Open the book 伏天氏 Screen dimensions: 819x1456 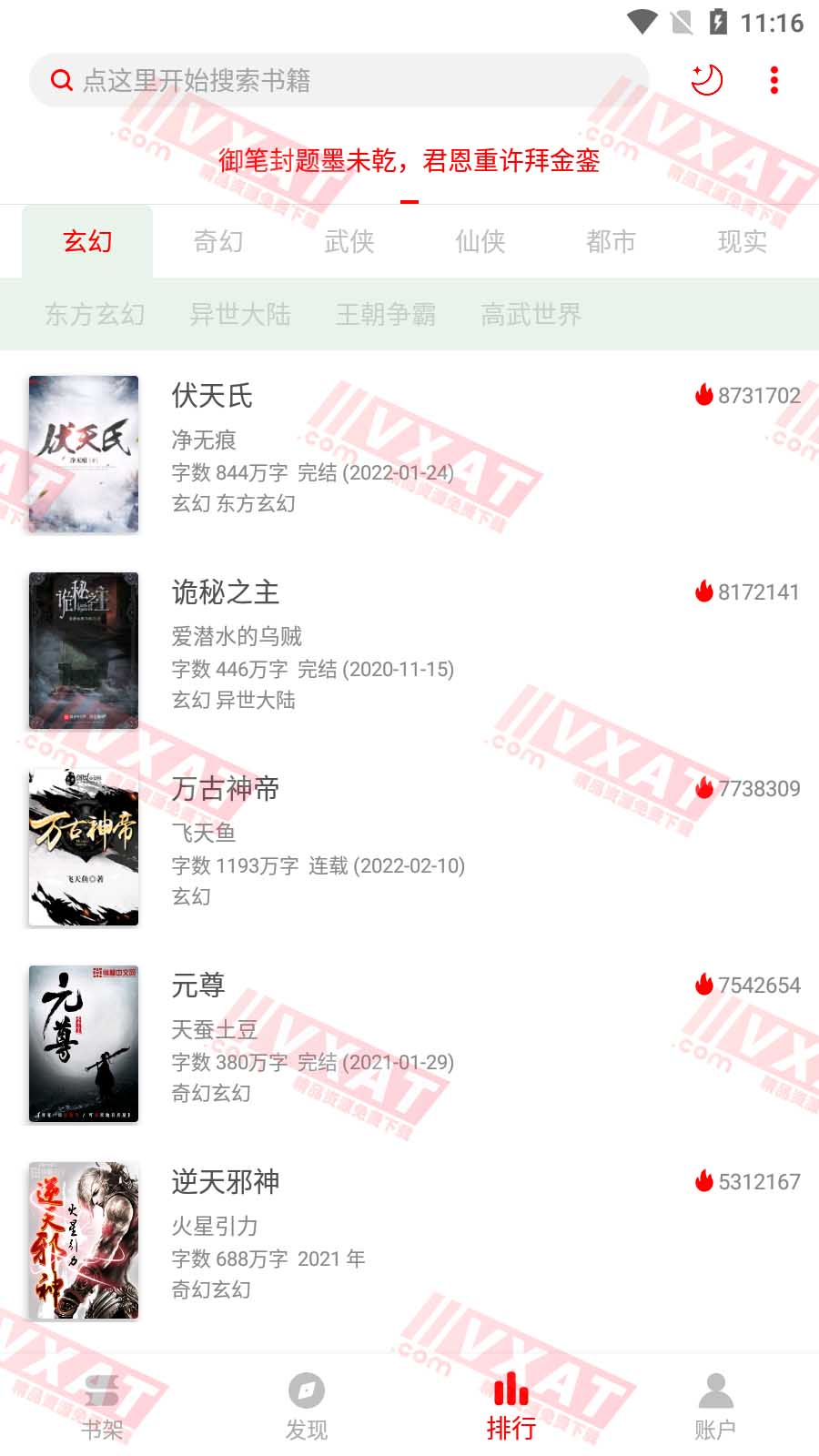pos(409,453)
